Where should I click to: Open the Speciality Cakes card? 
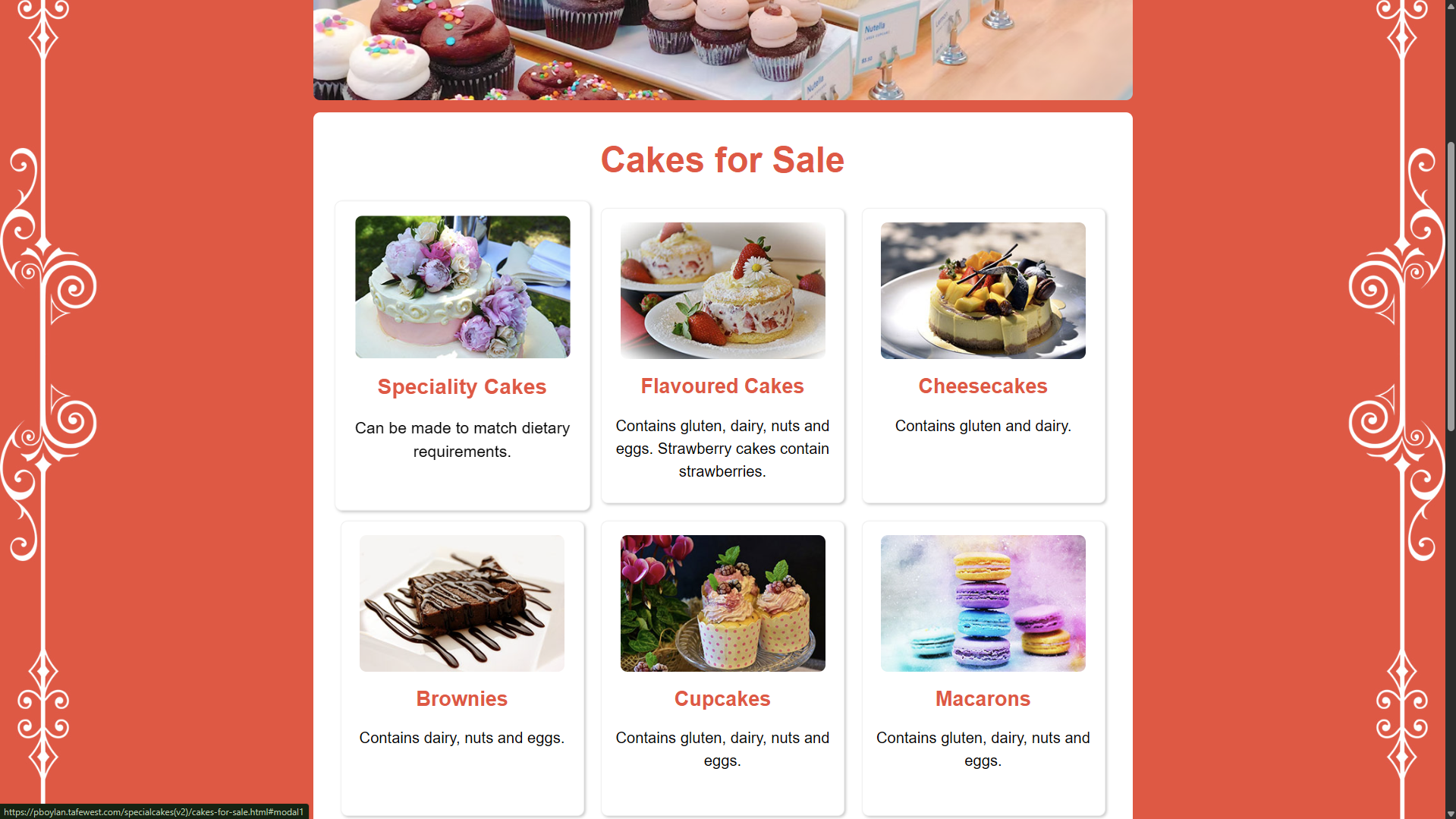(462, 355)
